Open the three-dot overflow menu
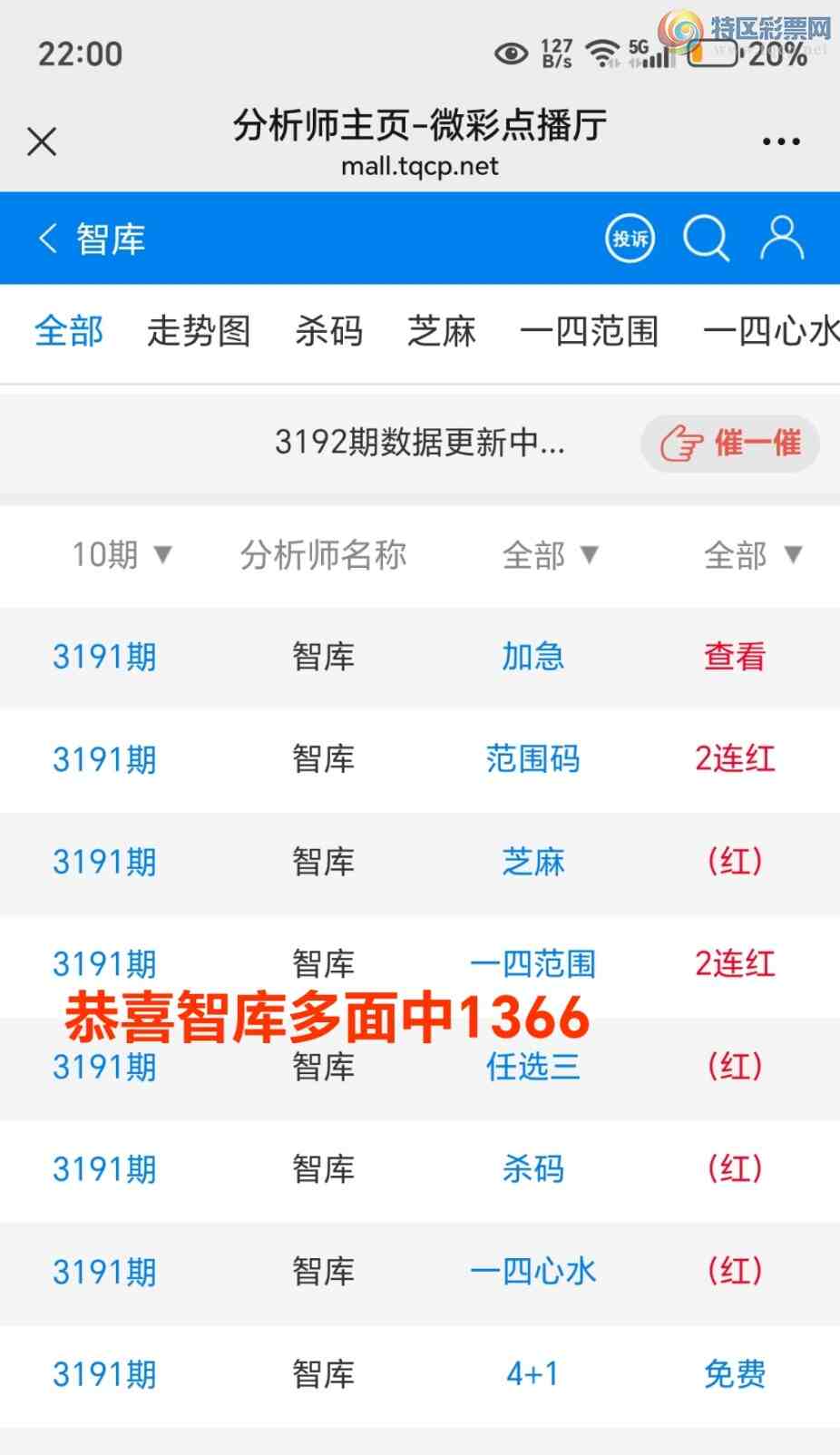Image resolution: width=840 pixels, height=1455 pixels. (780, 142)
